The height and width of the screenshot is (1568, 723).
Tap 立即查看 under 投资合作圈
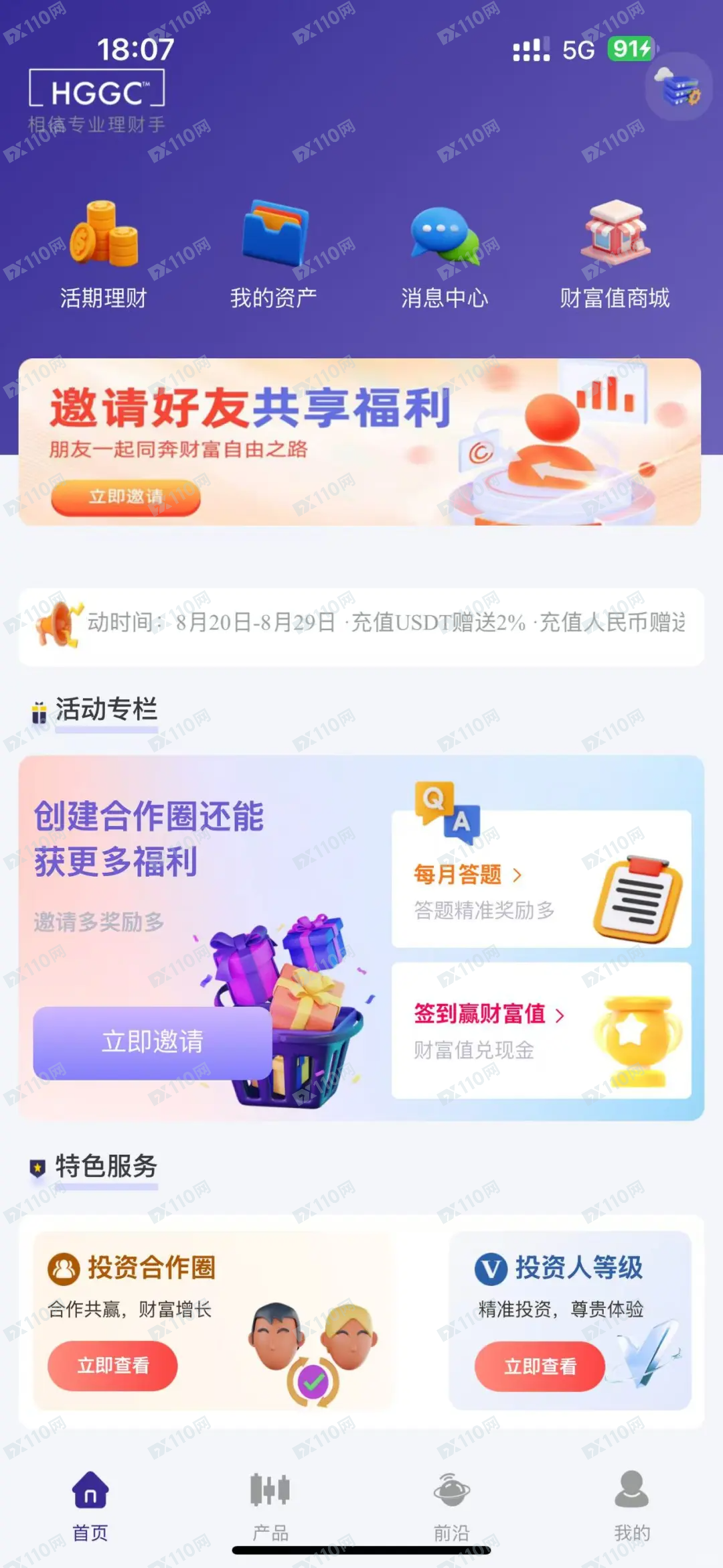[112, 1366]
